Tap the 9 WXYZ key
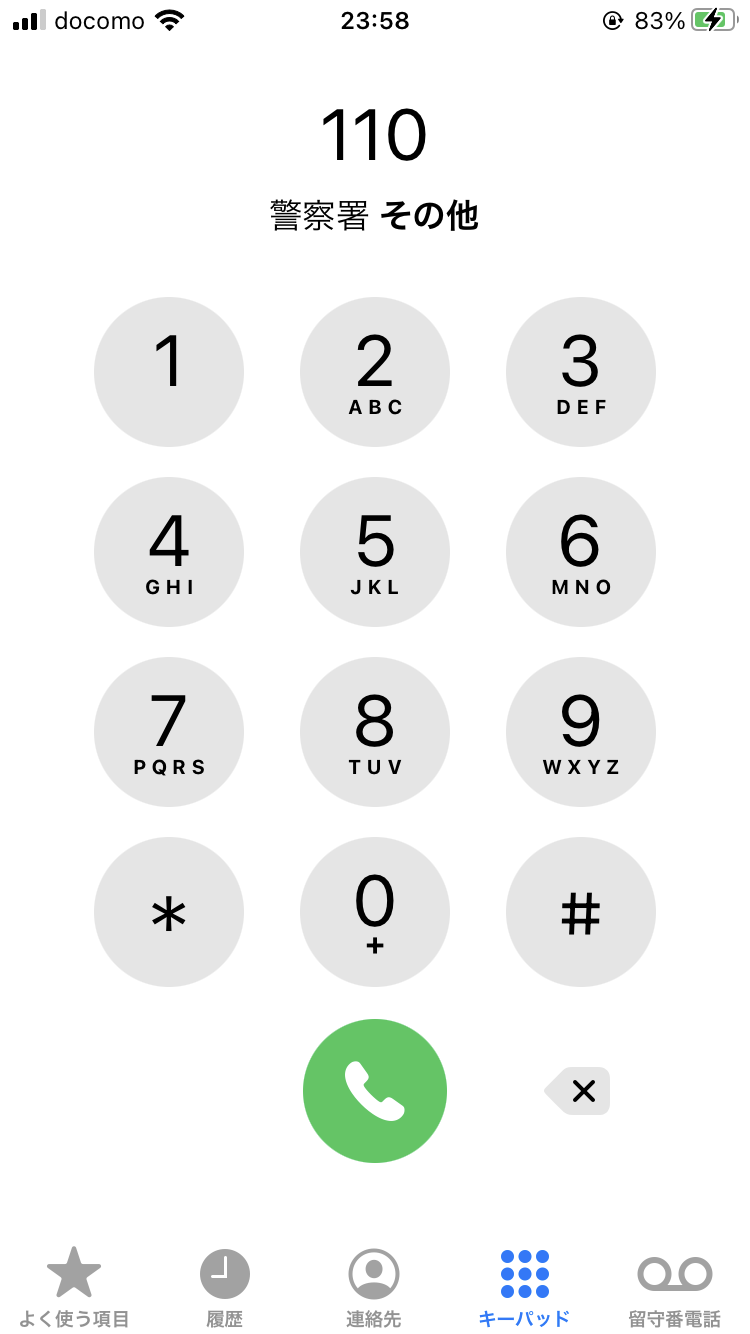Viewport: 750px width, 1334px height. coord(581,732)
